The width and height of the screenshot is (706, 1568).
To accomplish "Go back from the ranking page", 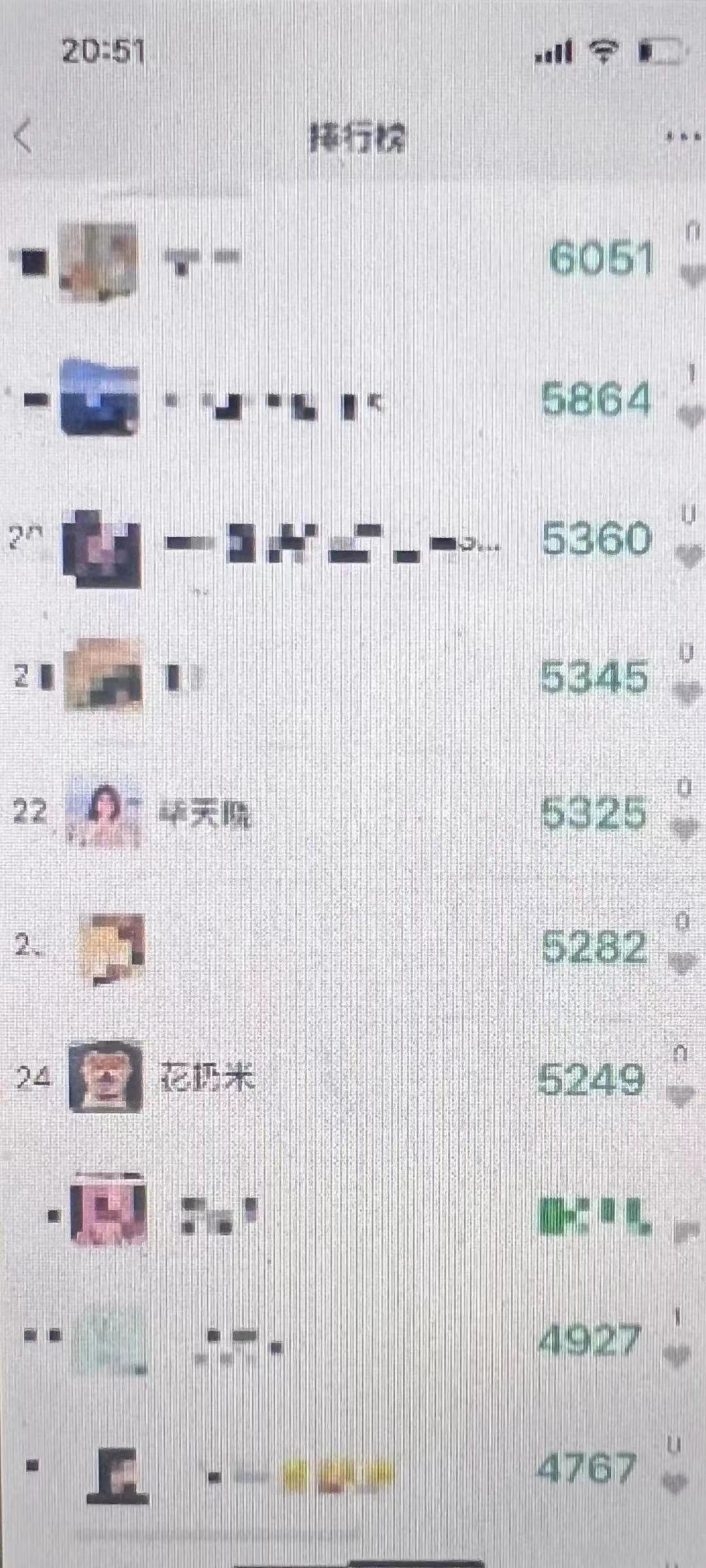I will [24, 137].
